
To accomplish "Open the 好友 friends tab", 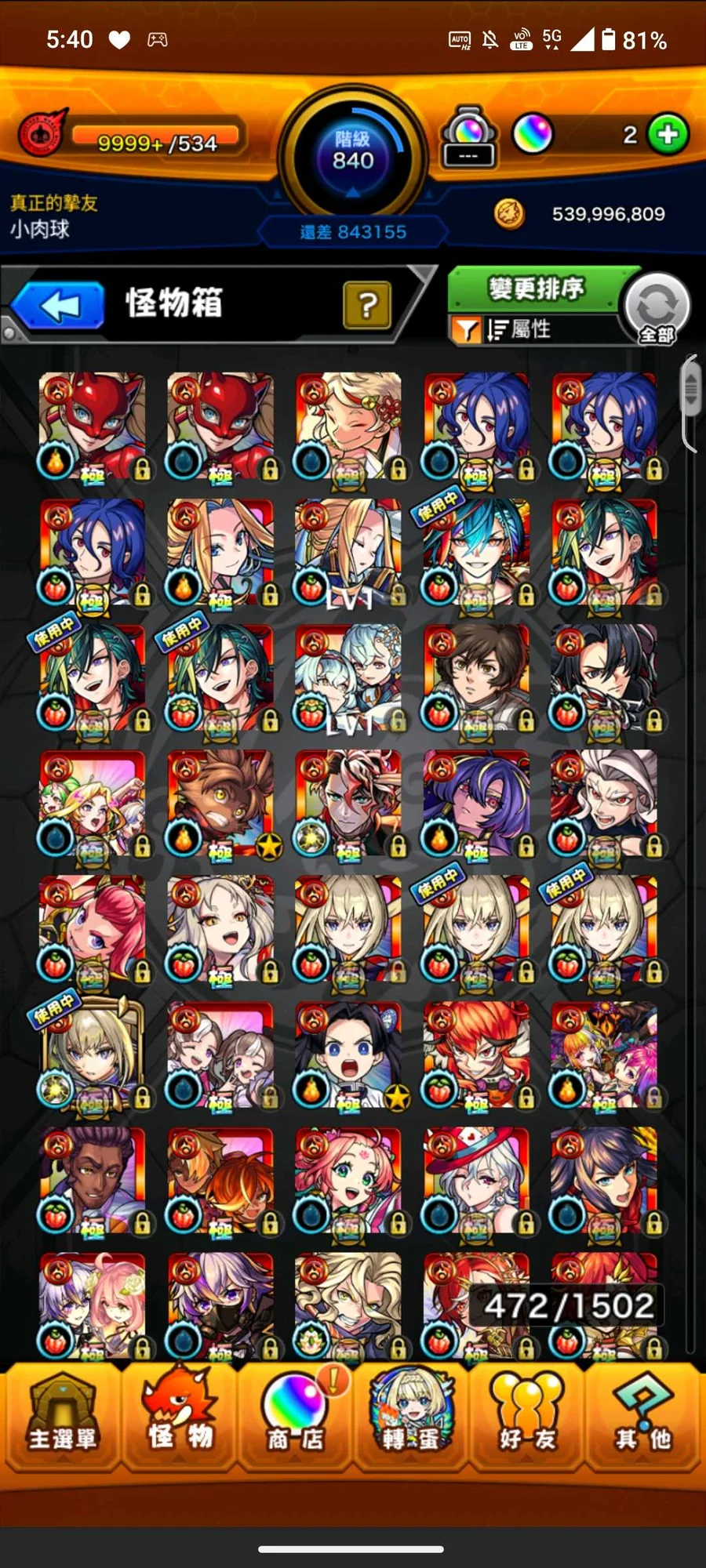I will coord(526,1419).
